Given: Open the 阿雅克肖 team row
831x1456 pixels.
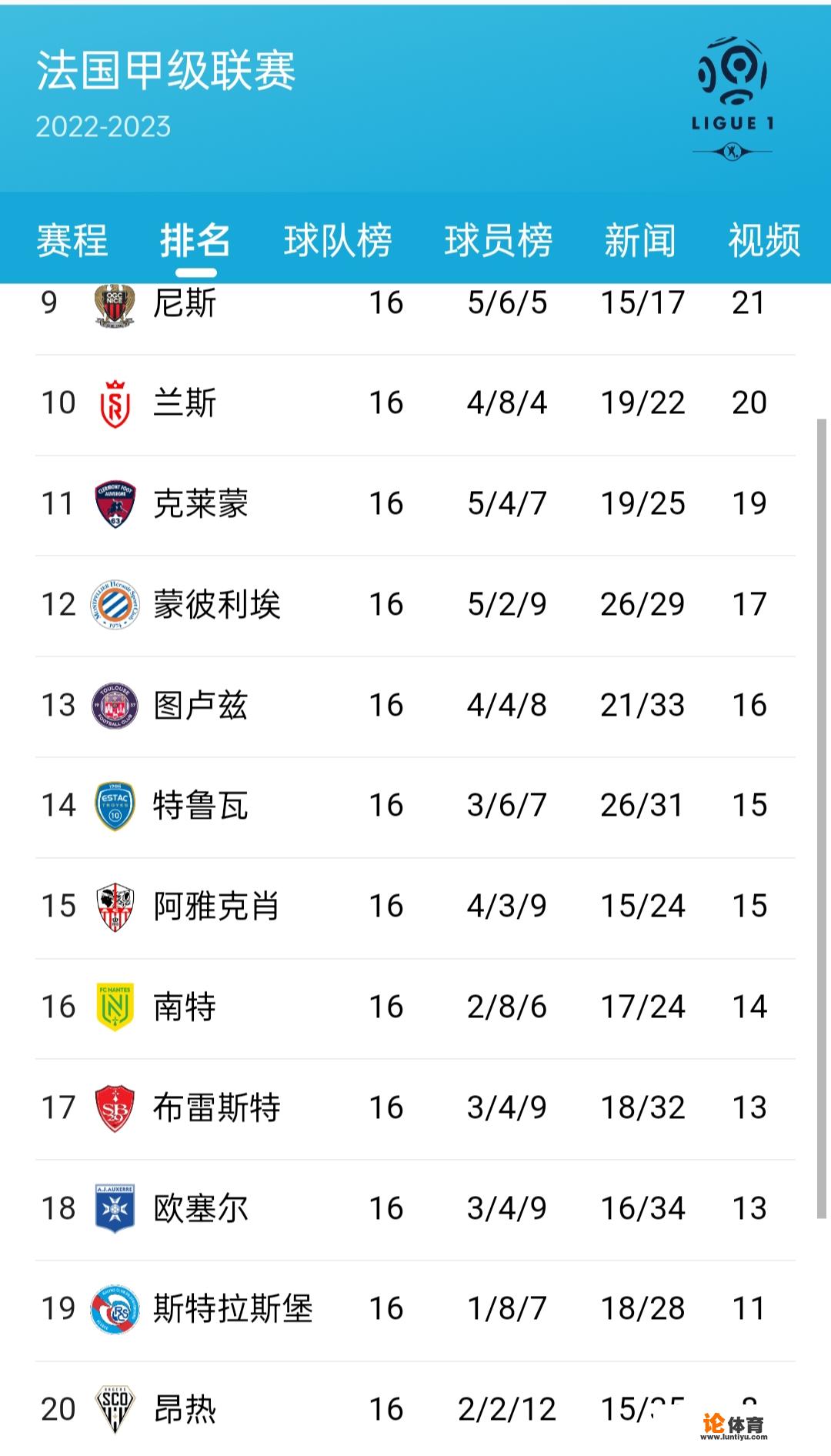Looking at the screenshot, I should (x=216, y=907).
